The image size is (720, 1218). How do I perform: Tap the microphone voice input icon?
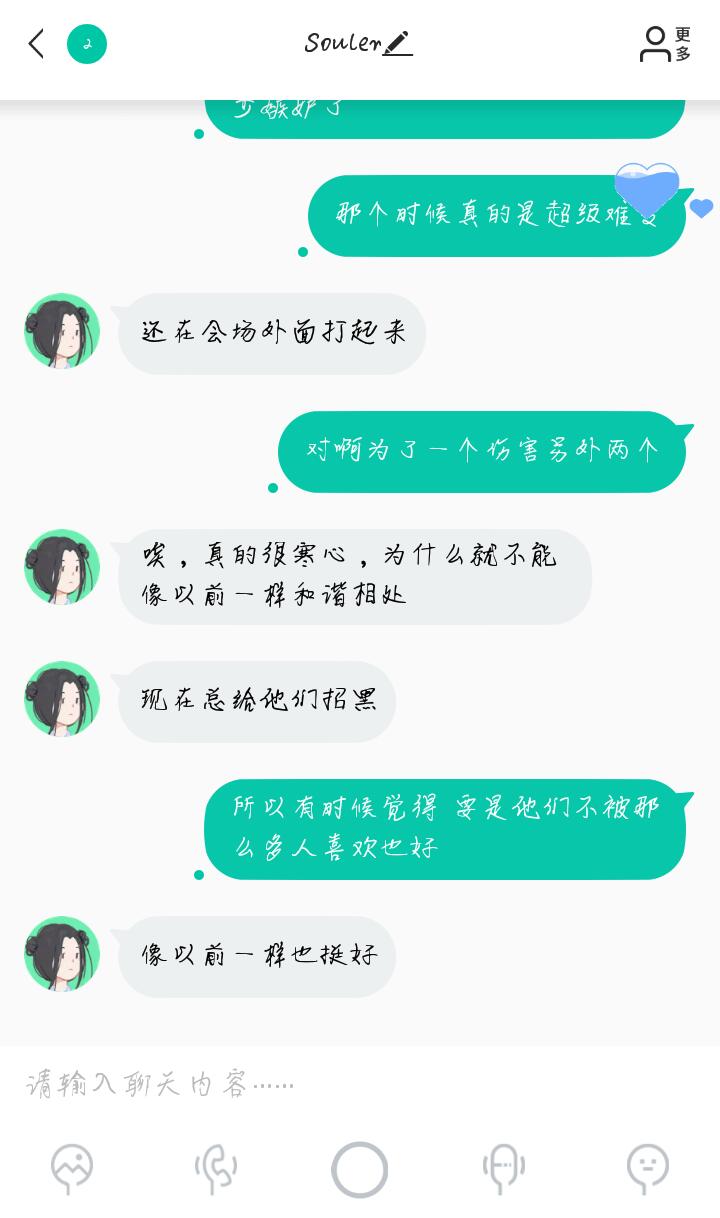click(504, 1168)
